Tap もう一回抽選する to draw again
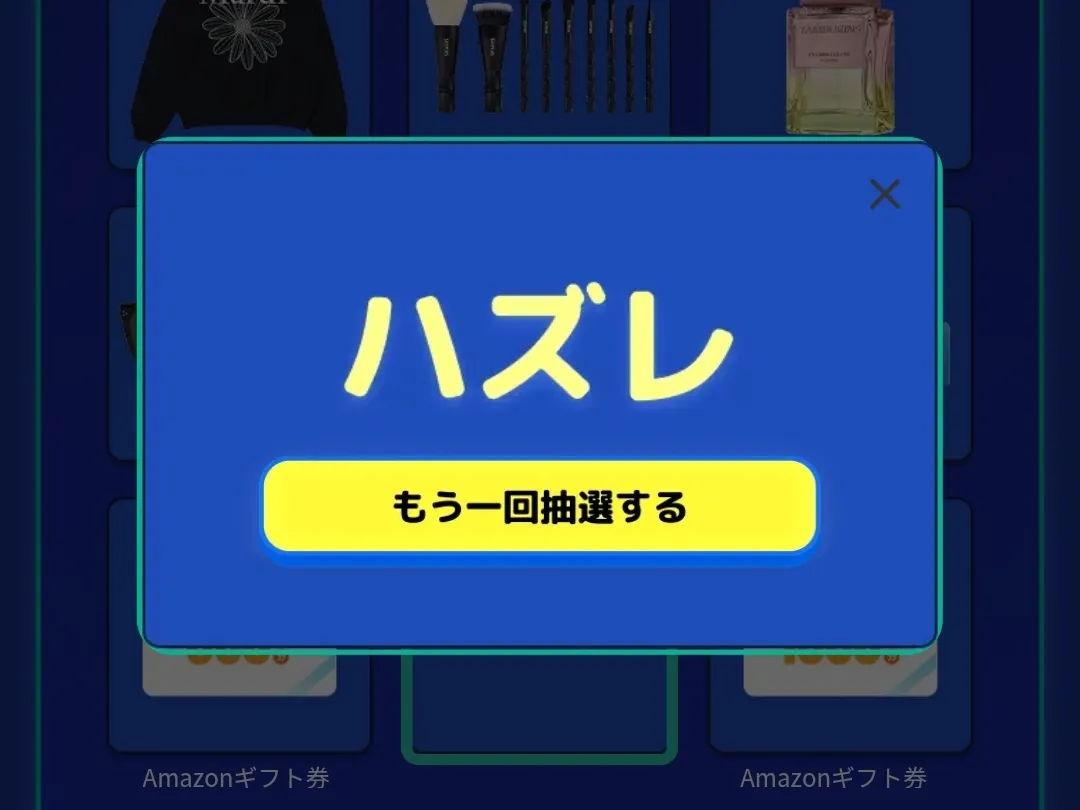The image size is (1080, 810). coord(540,507)
